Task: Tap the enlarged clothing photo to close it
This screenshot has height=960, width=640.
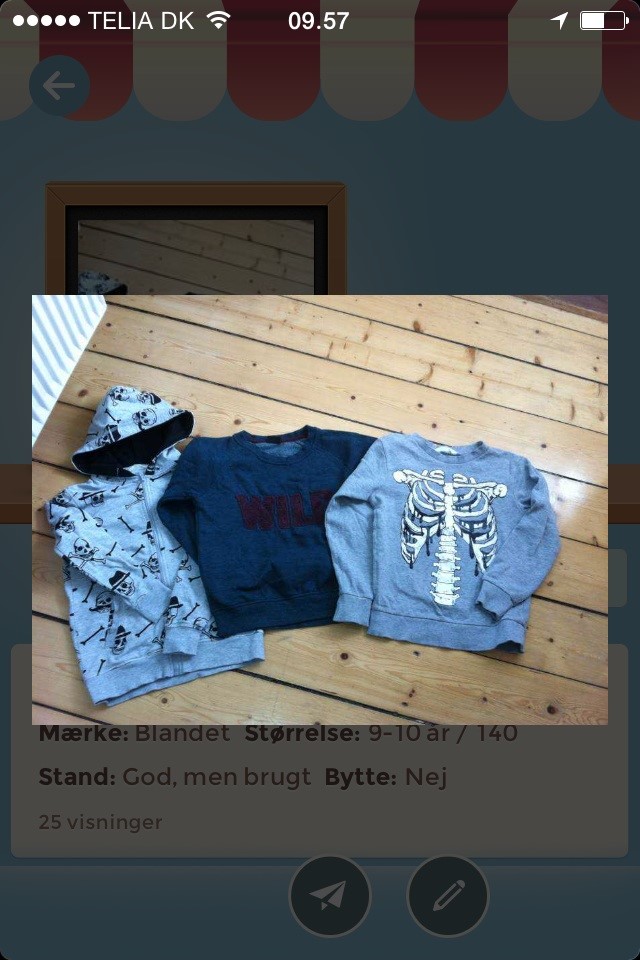Action: click(x=320, y=510)
